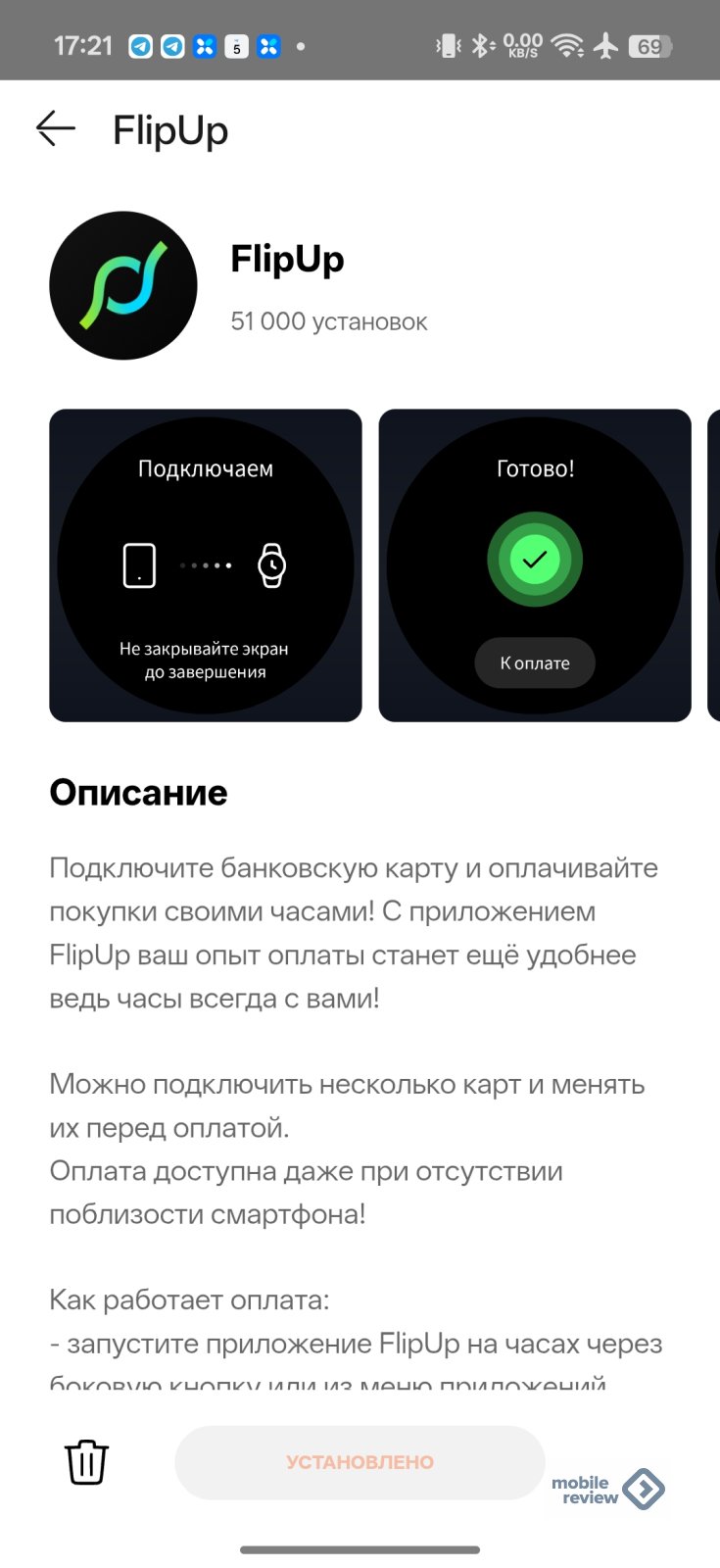This screenshot has width=720, height=1568.
Task: Go back using the top arrow
Action: click(x=56, y=128)
